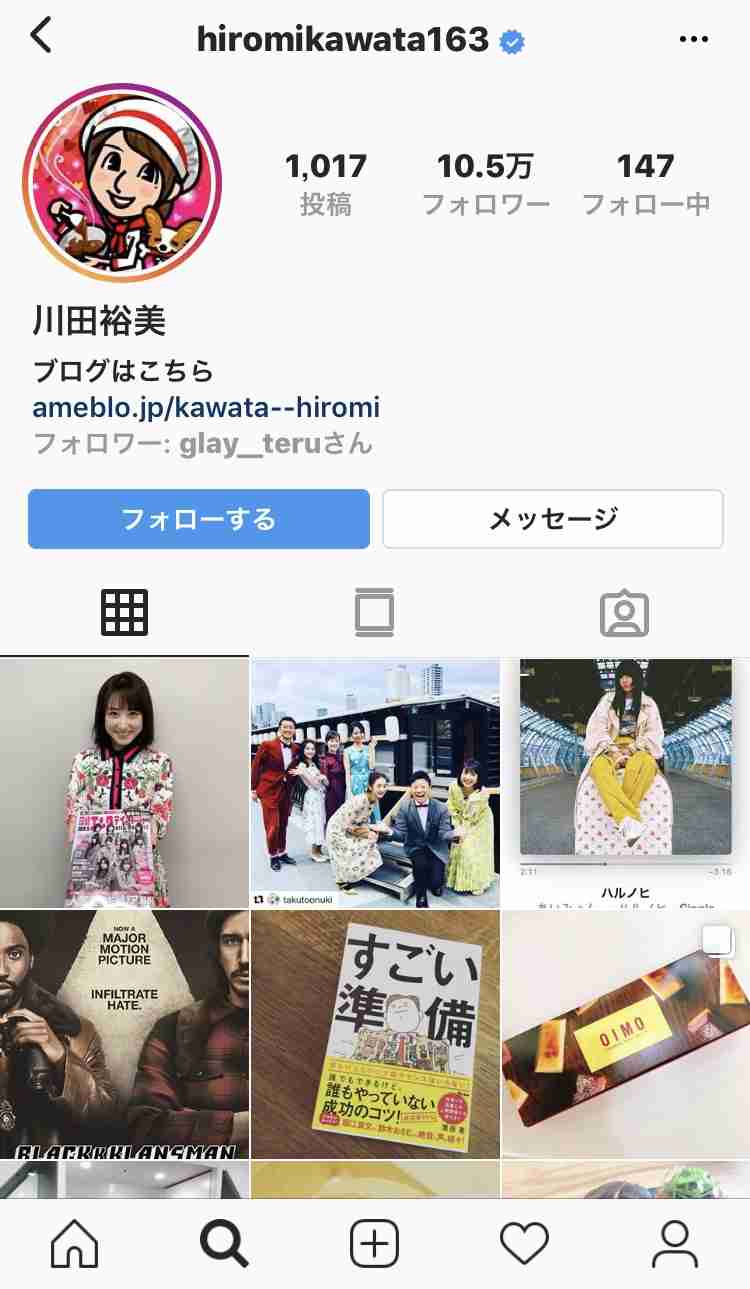Open the post of woman holding magazine

click(x=124, y=783)
